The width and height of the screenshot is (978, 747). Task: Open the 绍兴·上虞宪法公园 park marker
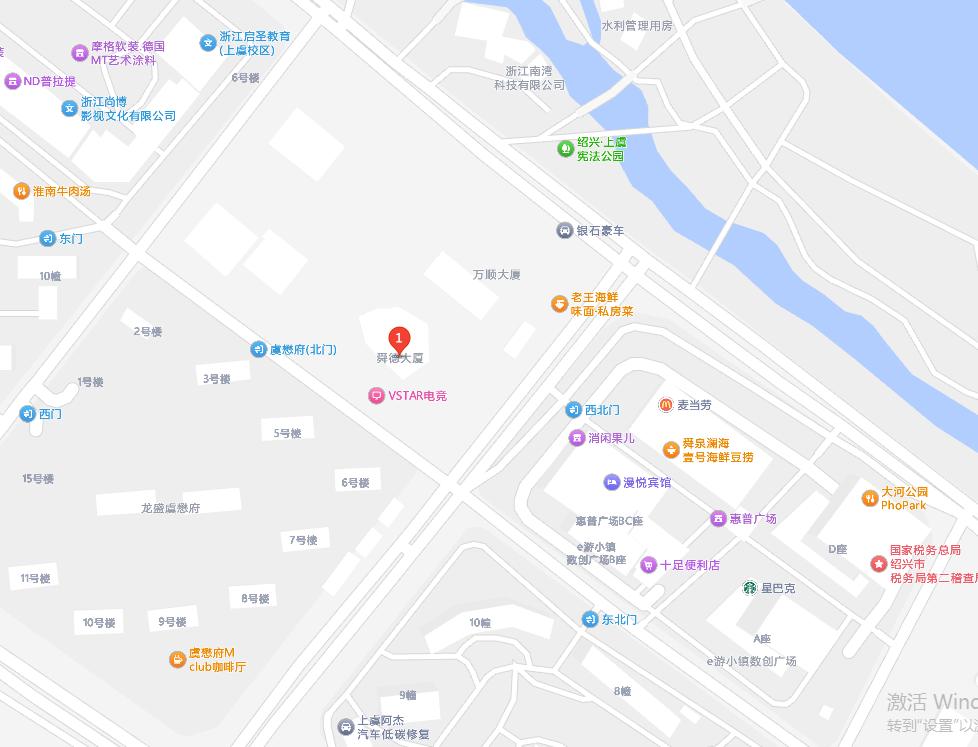565,149
